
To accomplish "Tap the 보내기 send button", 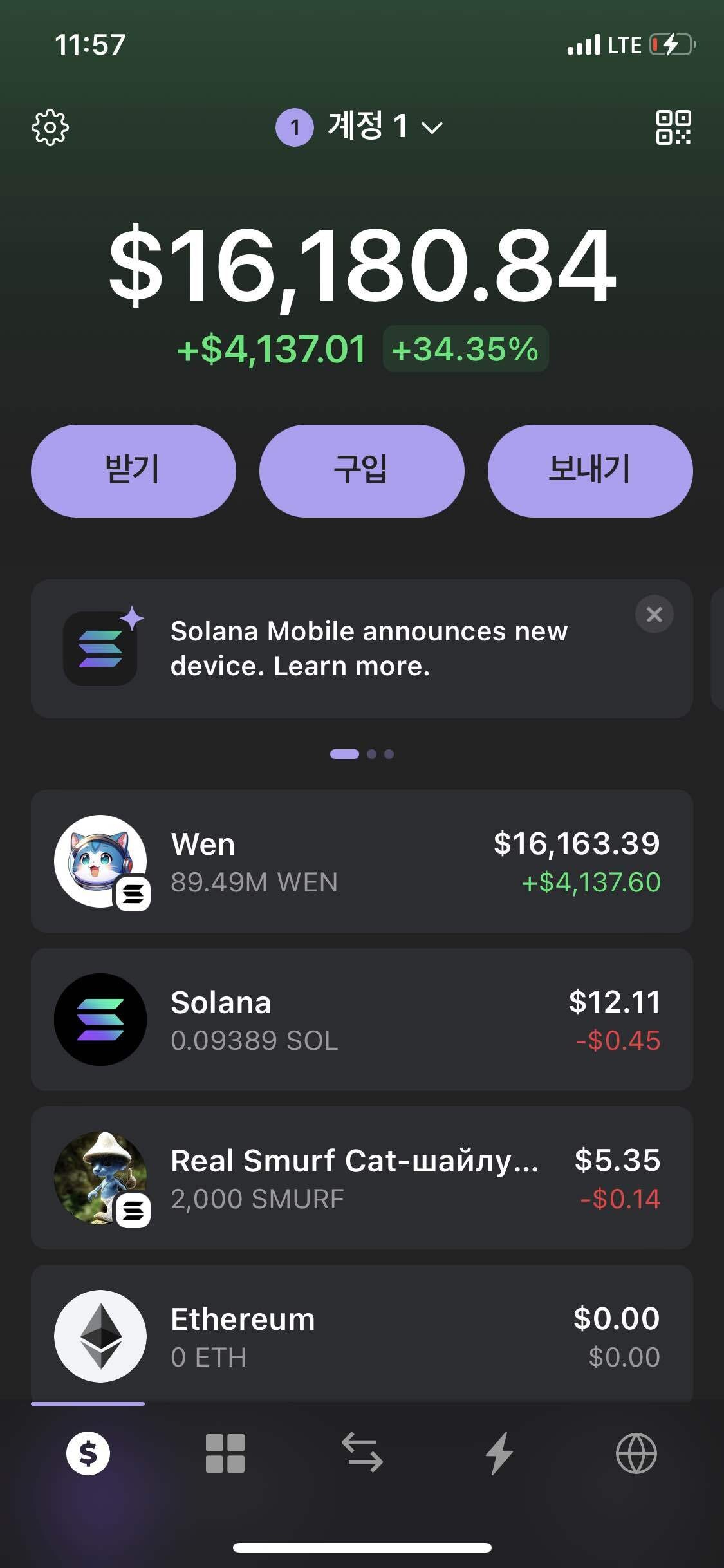I will tap(590, 471).
